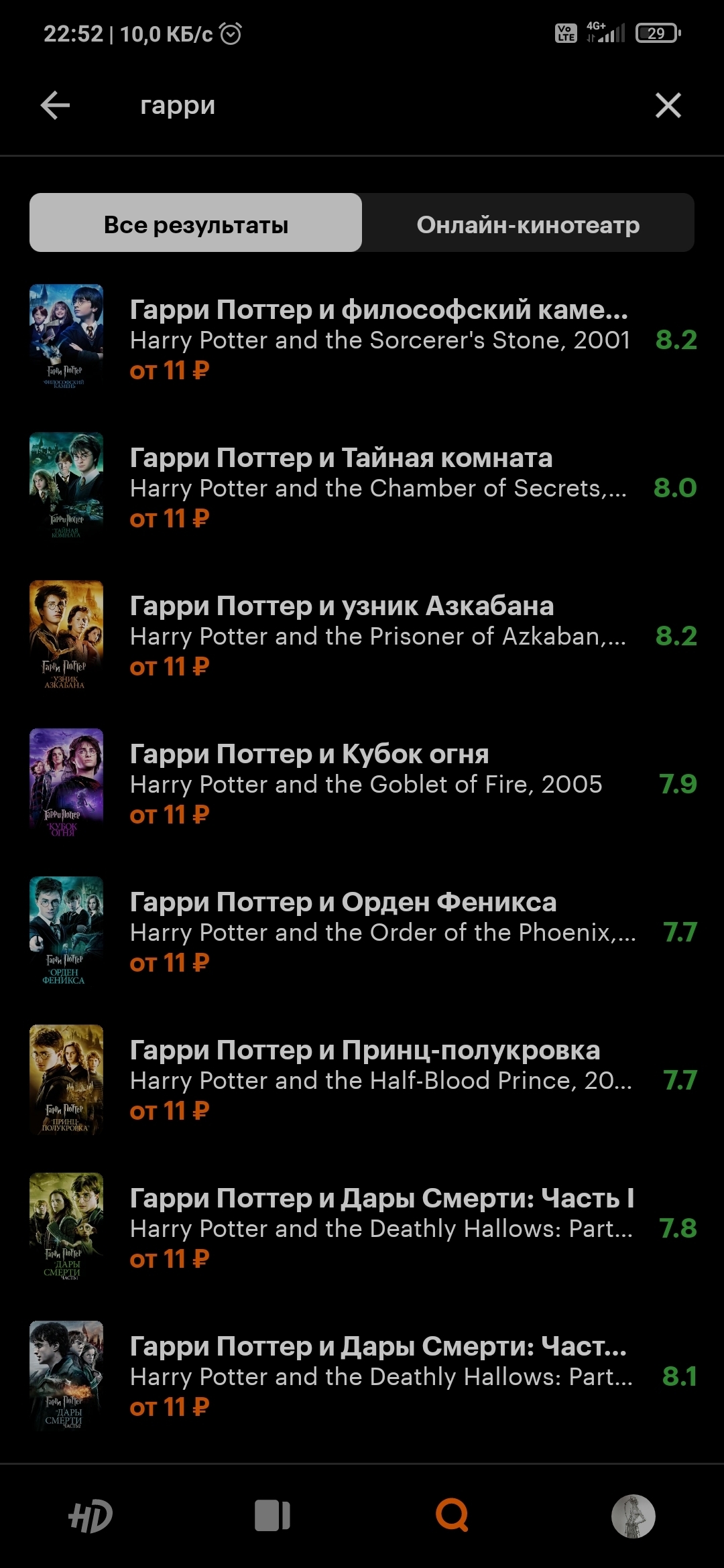Open Гарри Поттер и узник Азкабана
Screen dimensions: 724x1568
click(379, 635)
